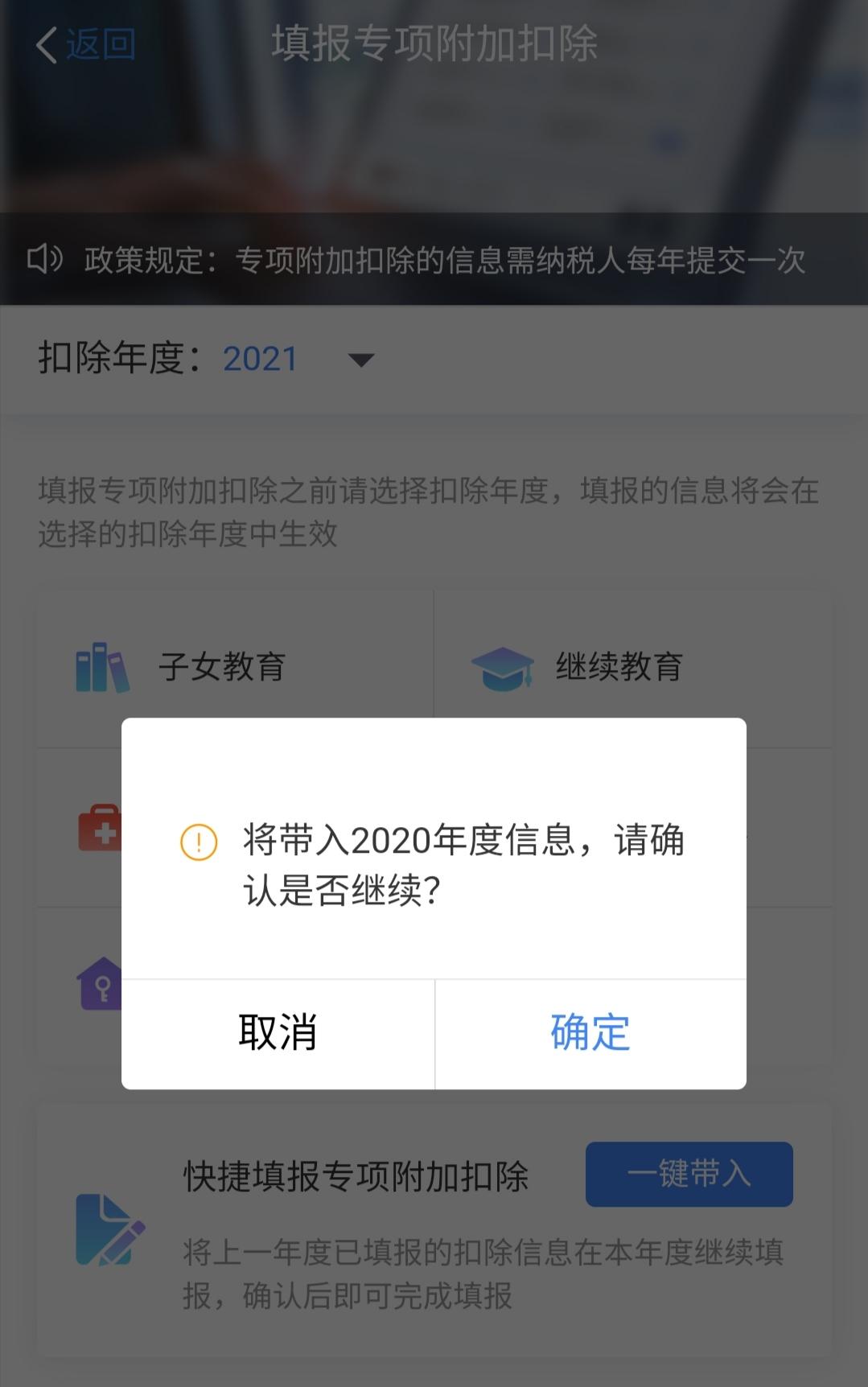
Task: Click the purple house deduction icon
Action: click(101, 983)
